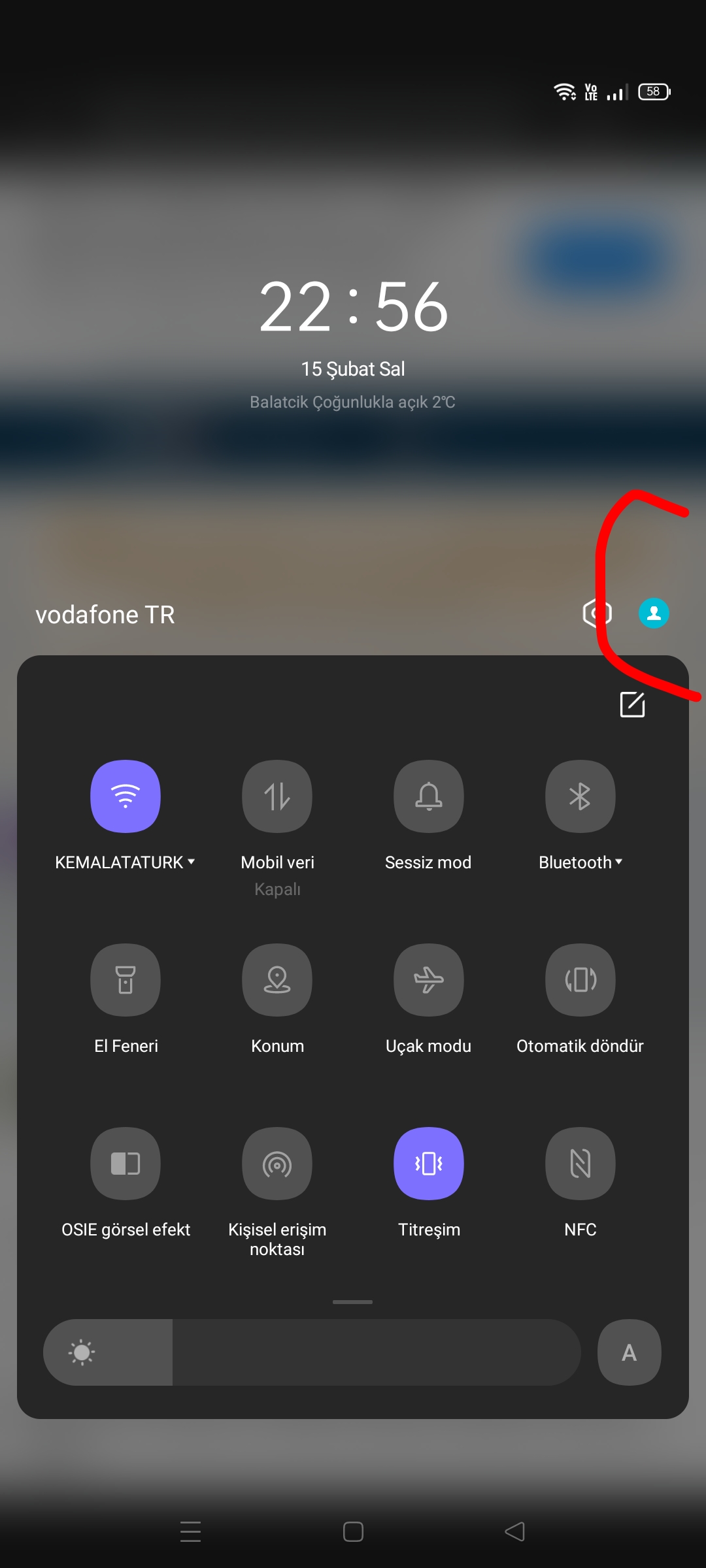Turn on NFC tile

point(580,1164)
